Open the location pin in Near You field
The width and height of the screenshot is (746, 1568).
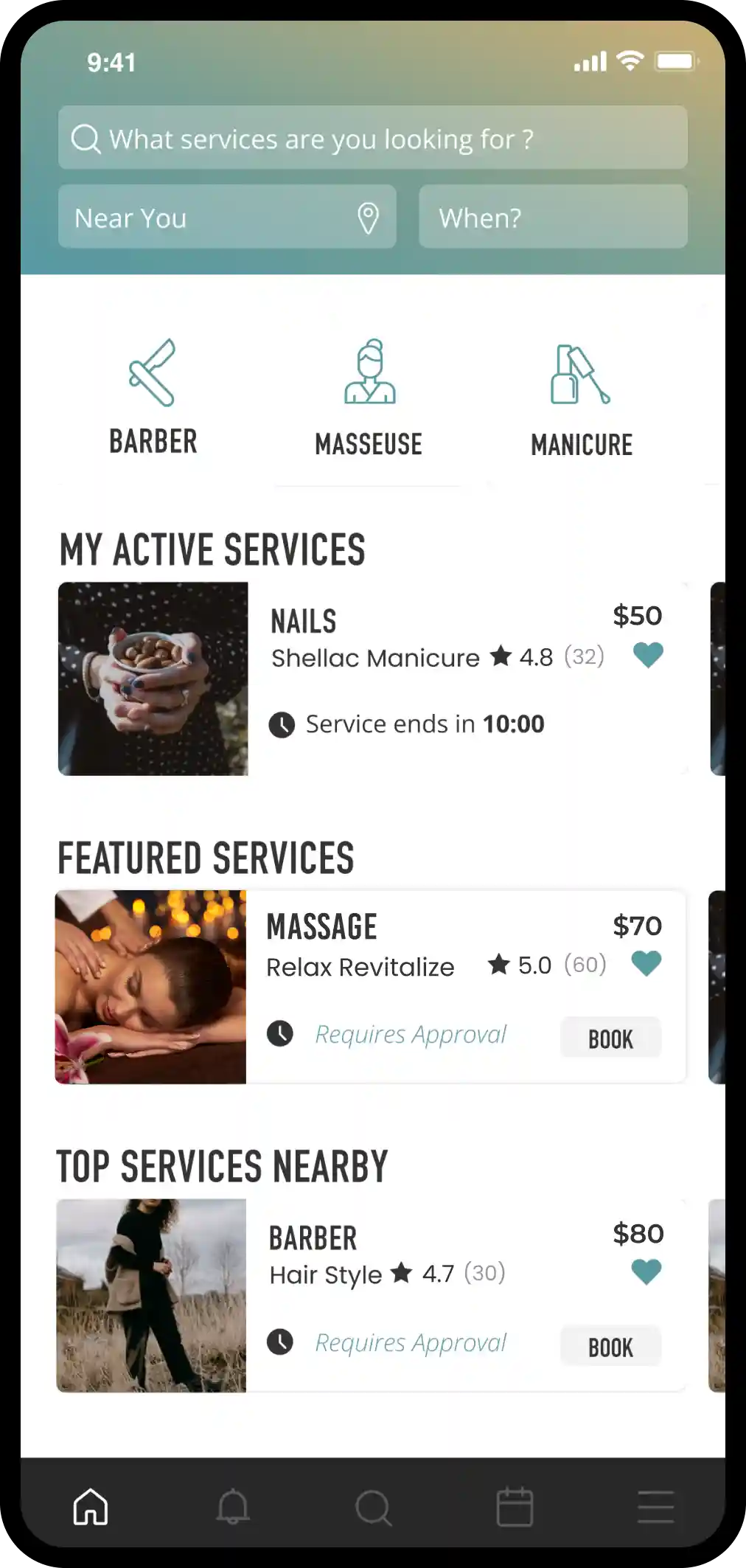tap(367, 217)
